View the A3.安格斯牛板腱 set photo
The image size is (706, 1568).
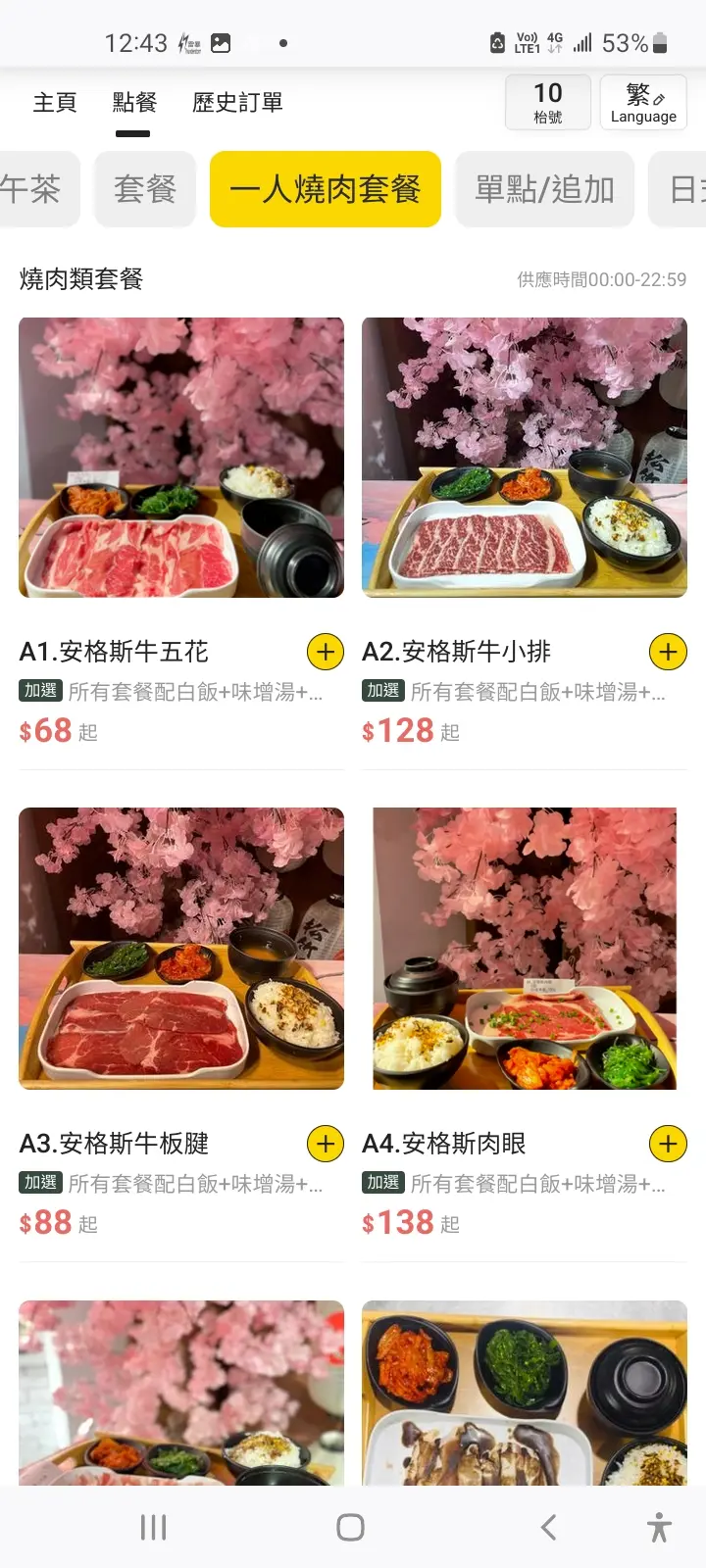point(181,949)
